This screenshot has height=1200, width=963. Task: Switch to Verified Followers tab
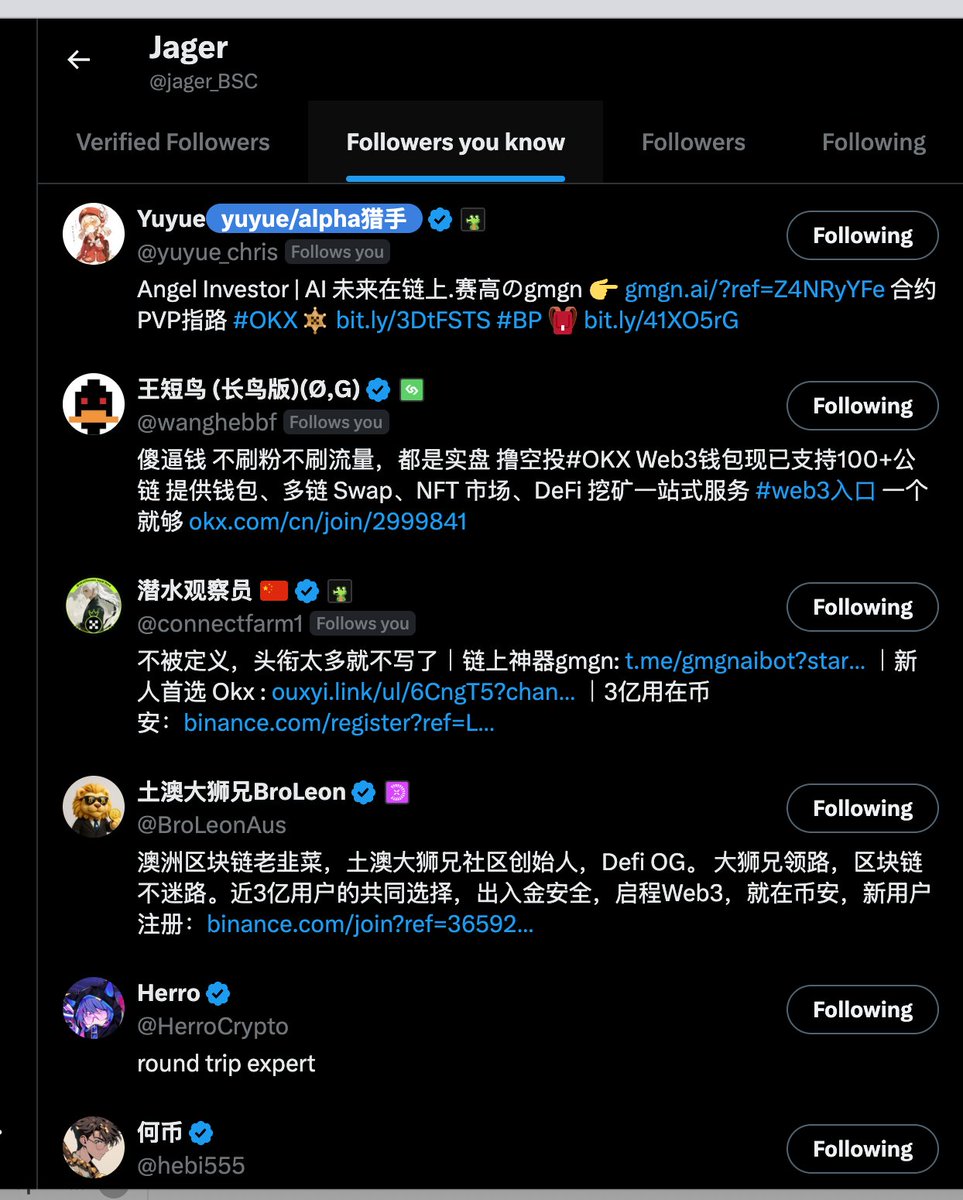click(x=173, y=142)
